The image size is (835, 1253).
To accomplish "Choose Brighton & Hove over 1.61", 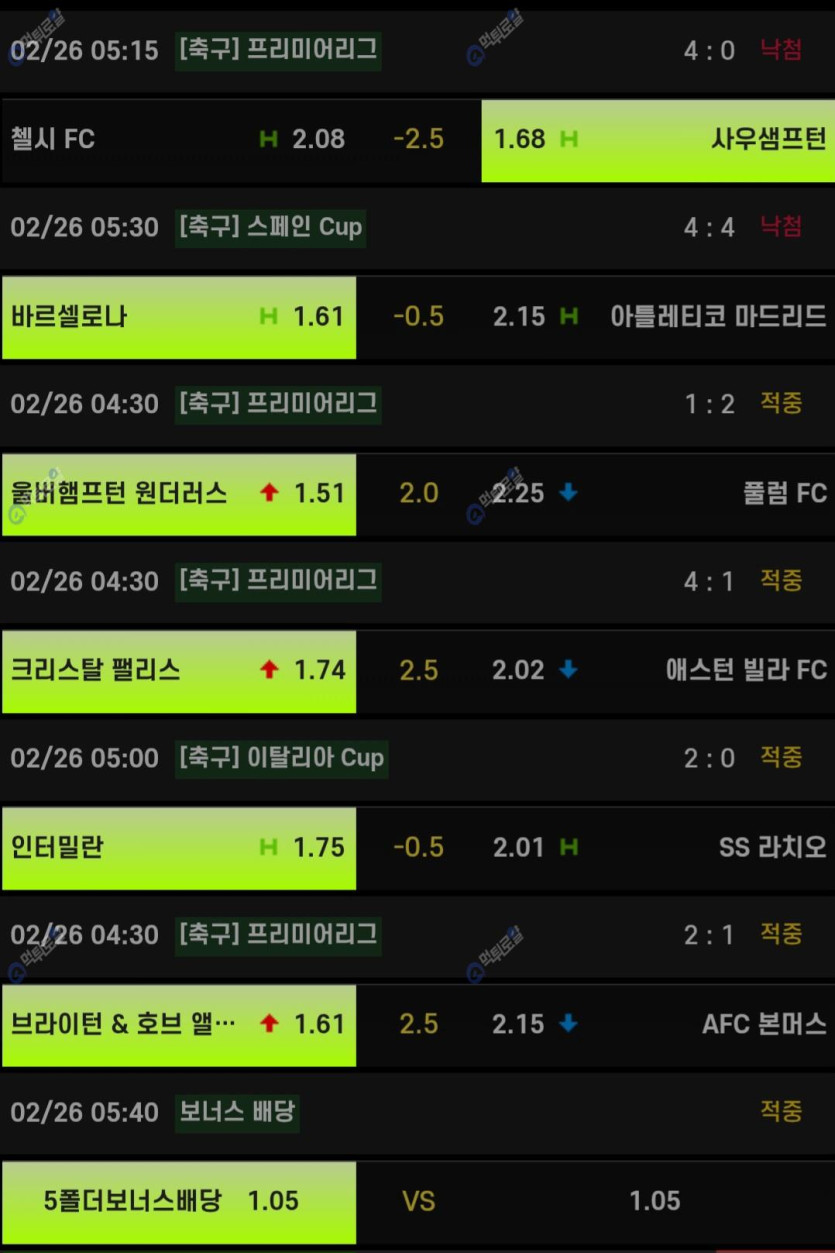I will (x=178, y=1024).
